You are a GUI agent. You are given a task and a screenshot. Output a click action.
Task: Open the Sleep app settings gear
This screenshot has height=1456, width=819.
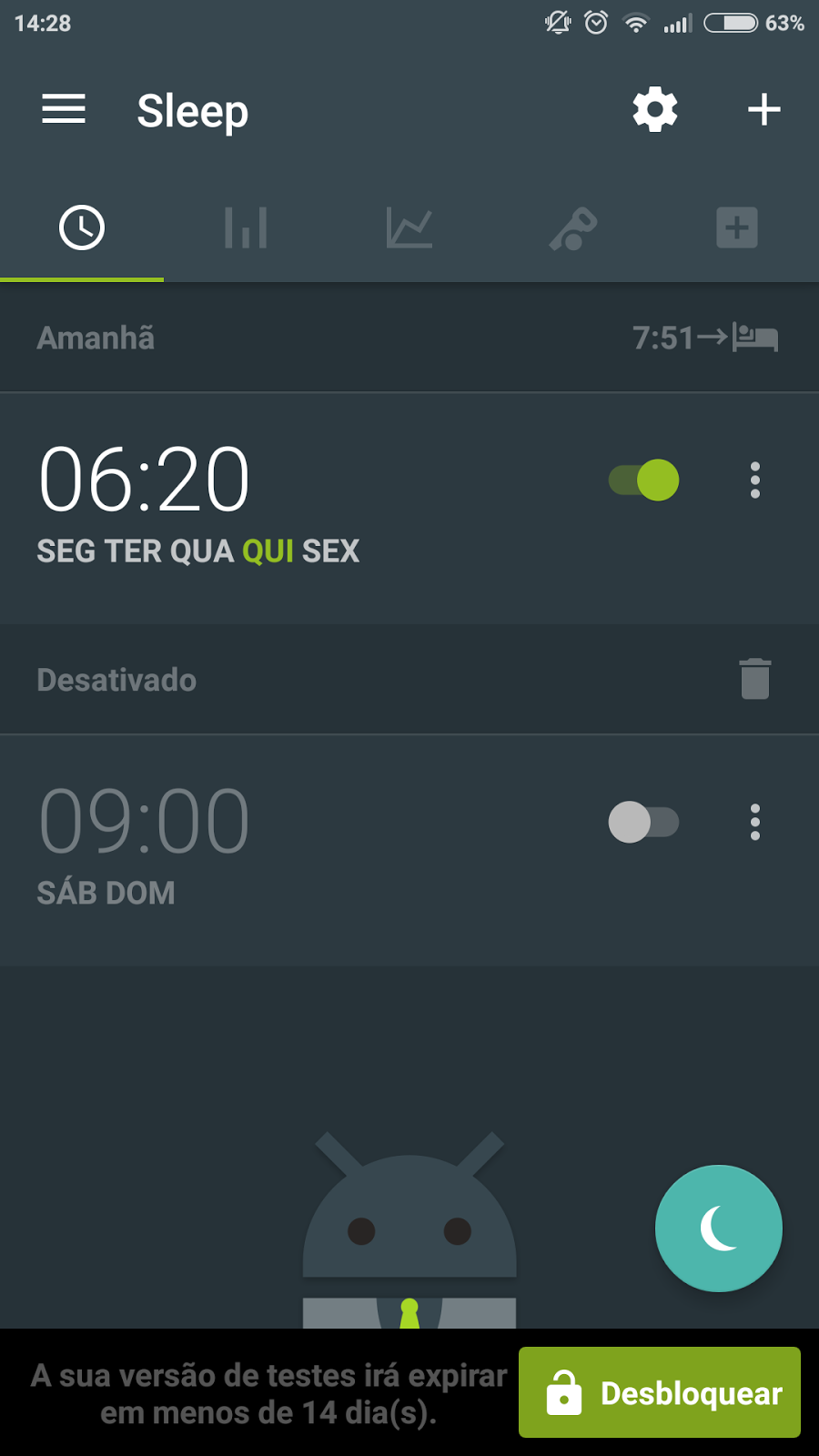pos(653,109)
